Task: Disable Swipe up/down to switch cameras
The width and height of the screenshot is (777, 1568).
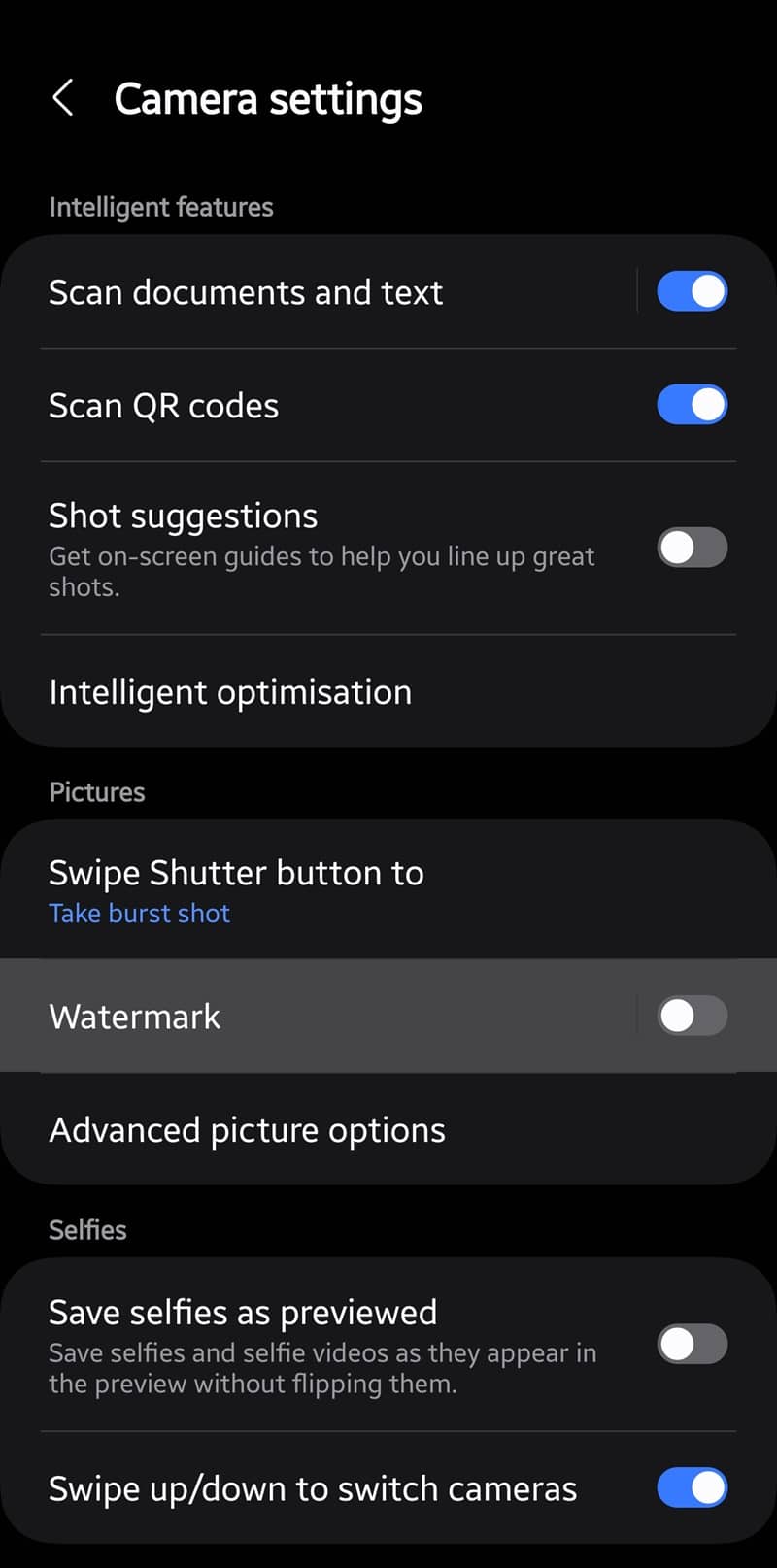Action: coord(692,1487)
